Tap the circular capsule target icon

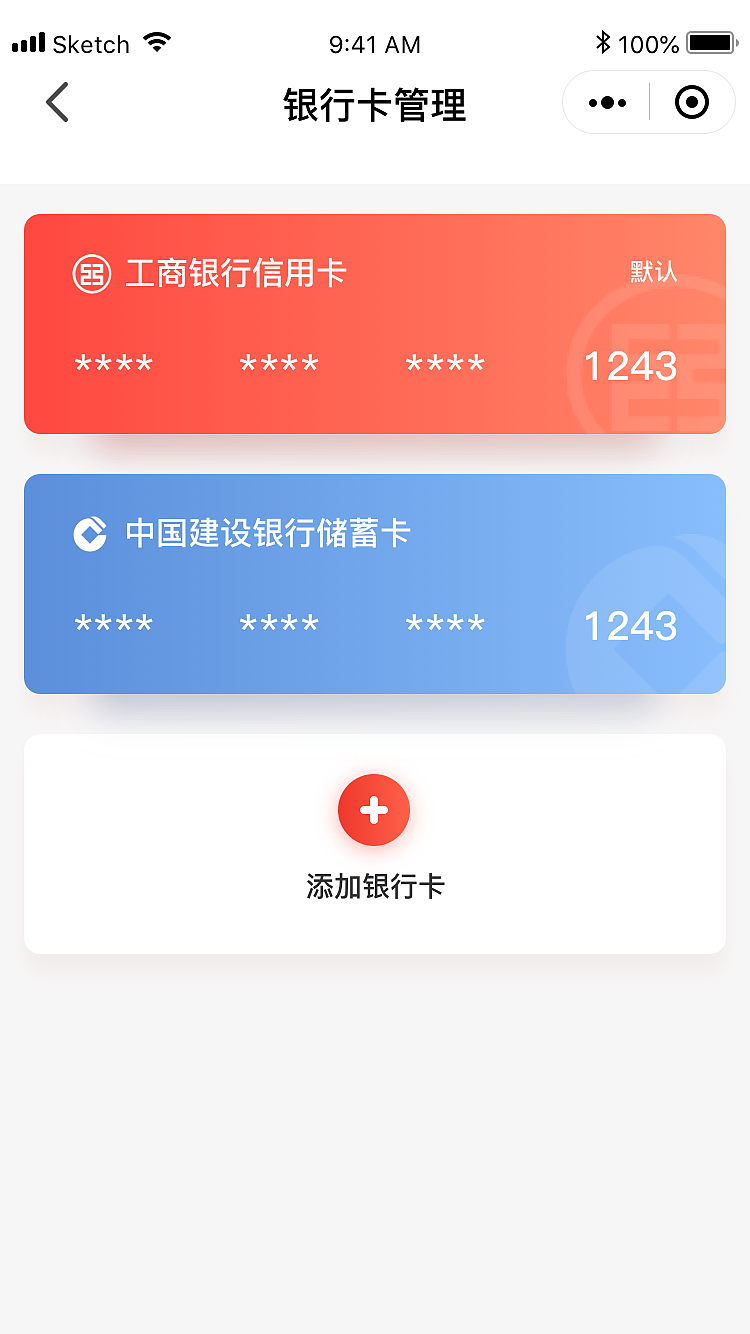pyautogui.click(x=691, y=102)
